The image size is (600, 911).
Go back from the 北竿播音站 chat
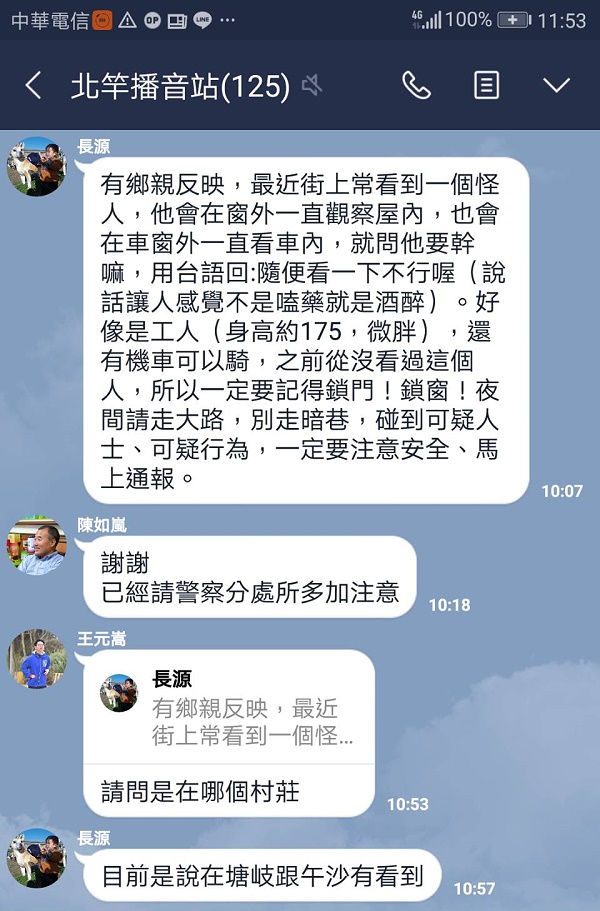pyautogui.click(x=33, y=86)
